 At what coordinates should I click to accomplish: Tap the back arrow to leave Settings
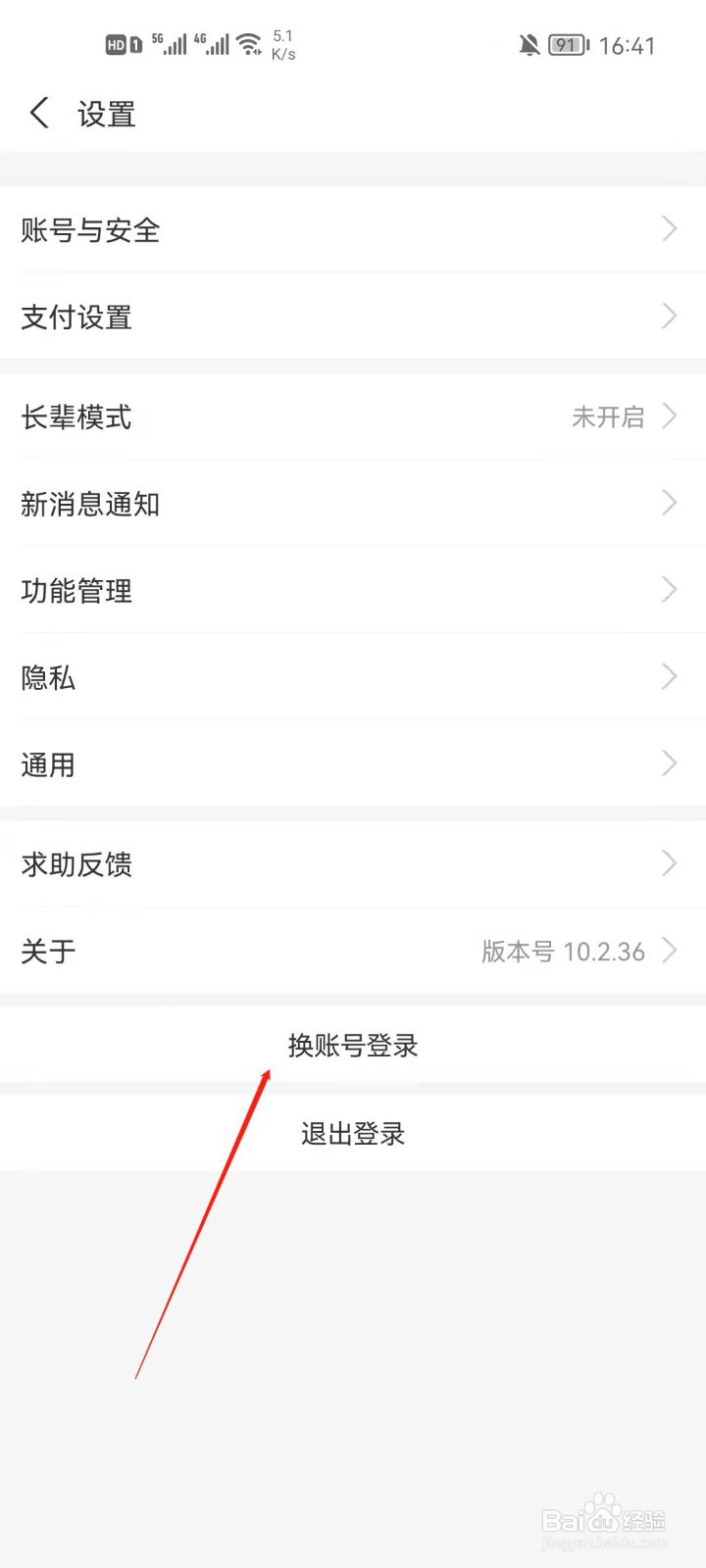(38, 113)
